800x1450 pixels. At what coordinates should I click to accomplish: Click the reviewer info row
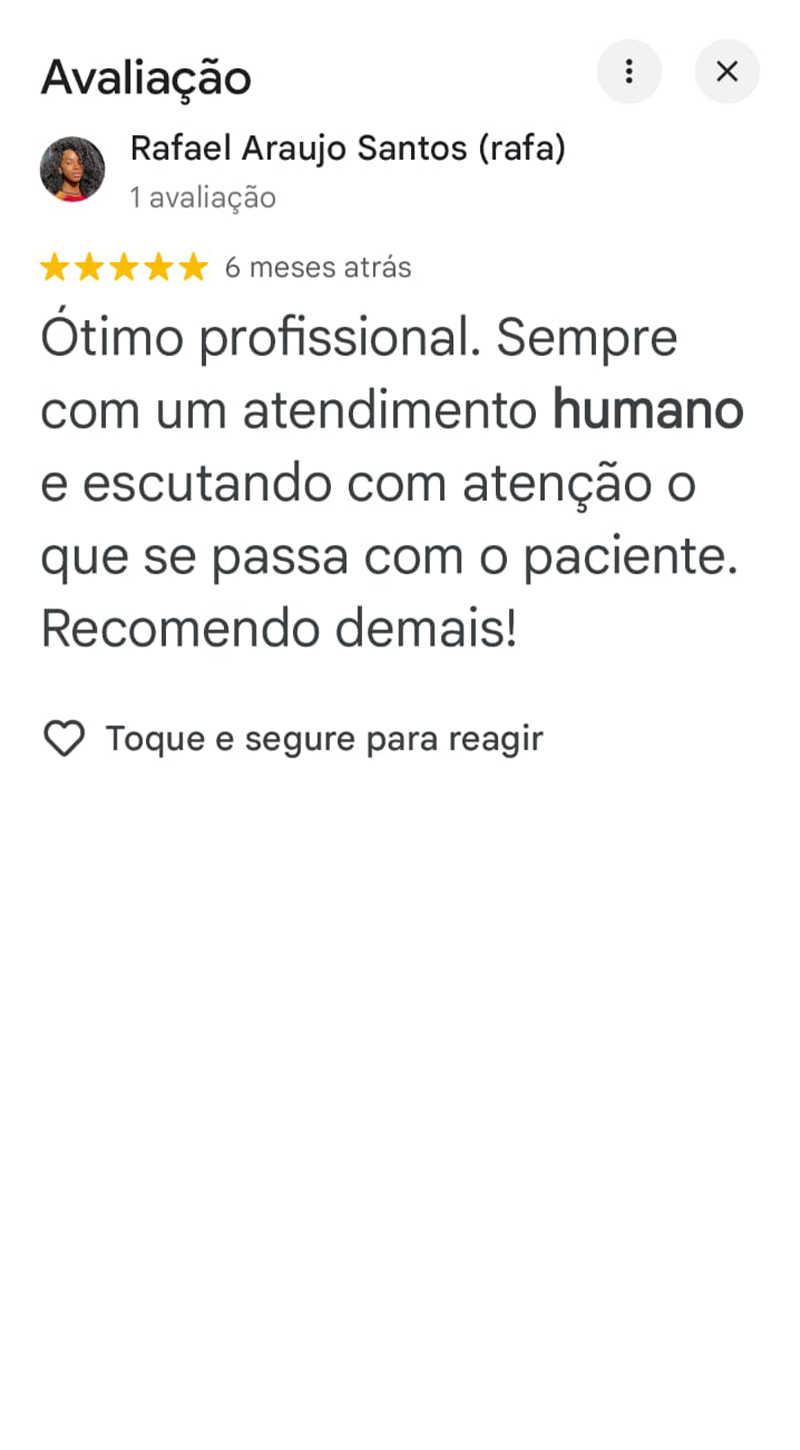click(x=300, y=168)
